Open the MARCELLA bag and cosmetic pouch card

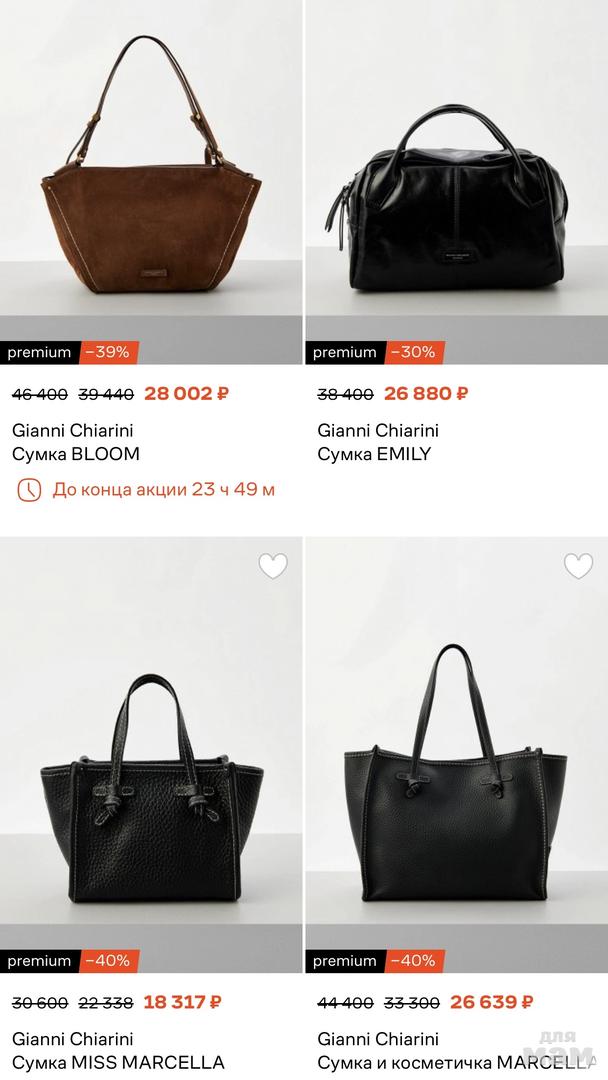[456, 780]
